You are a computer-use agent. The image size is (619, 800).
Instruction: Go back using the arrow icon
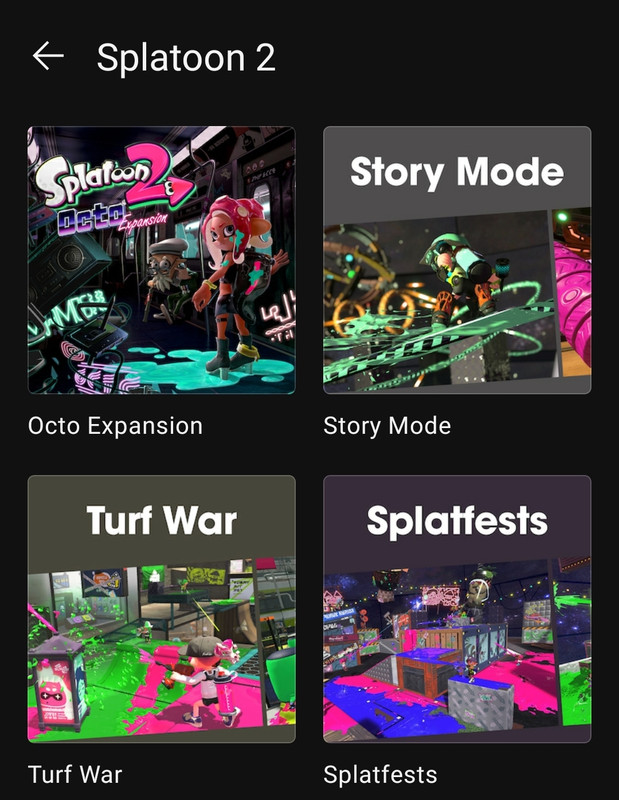coord(48,56)
